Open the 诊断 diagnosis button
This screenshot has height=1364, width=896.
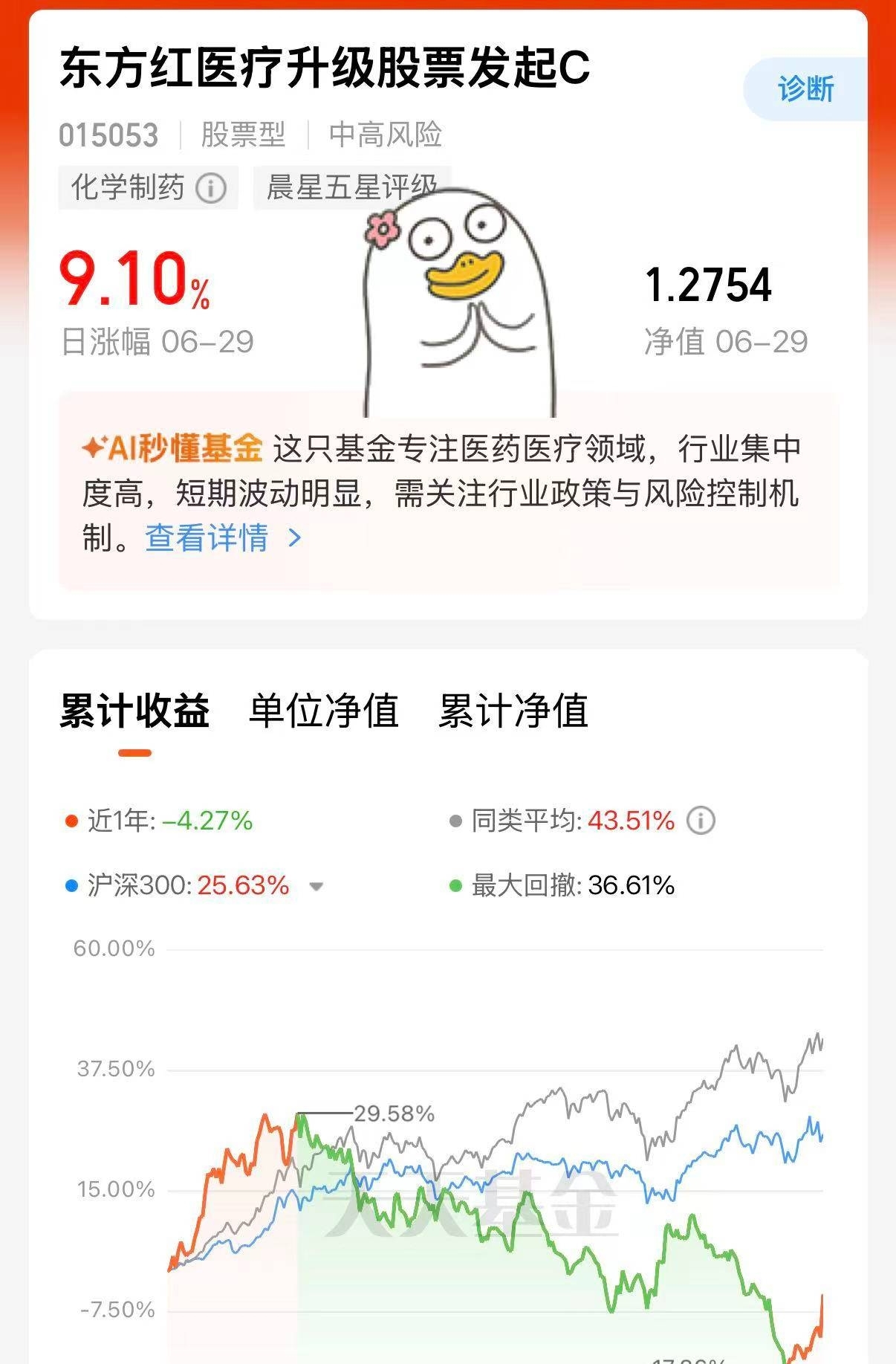tap(805, 89)
